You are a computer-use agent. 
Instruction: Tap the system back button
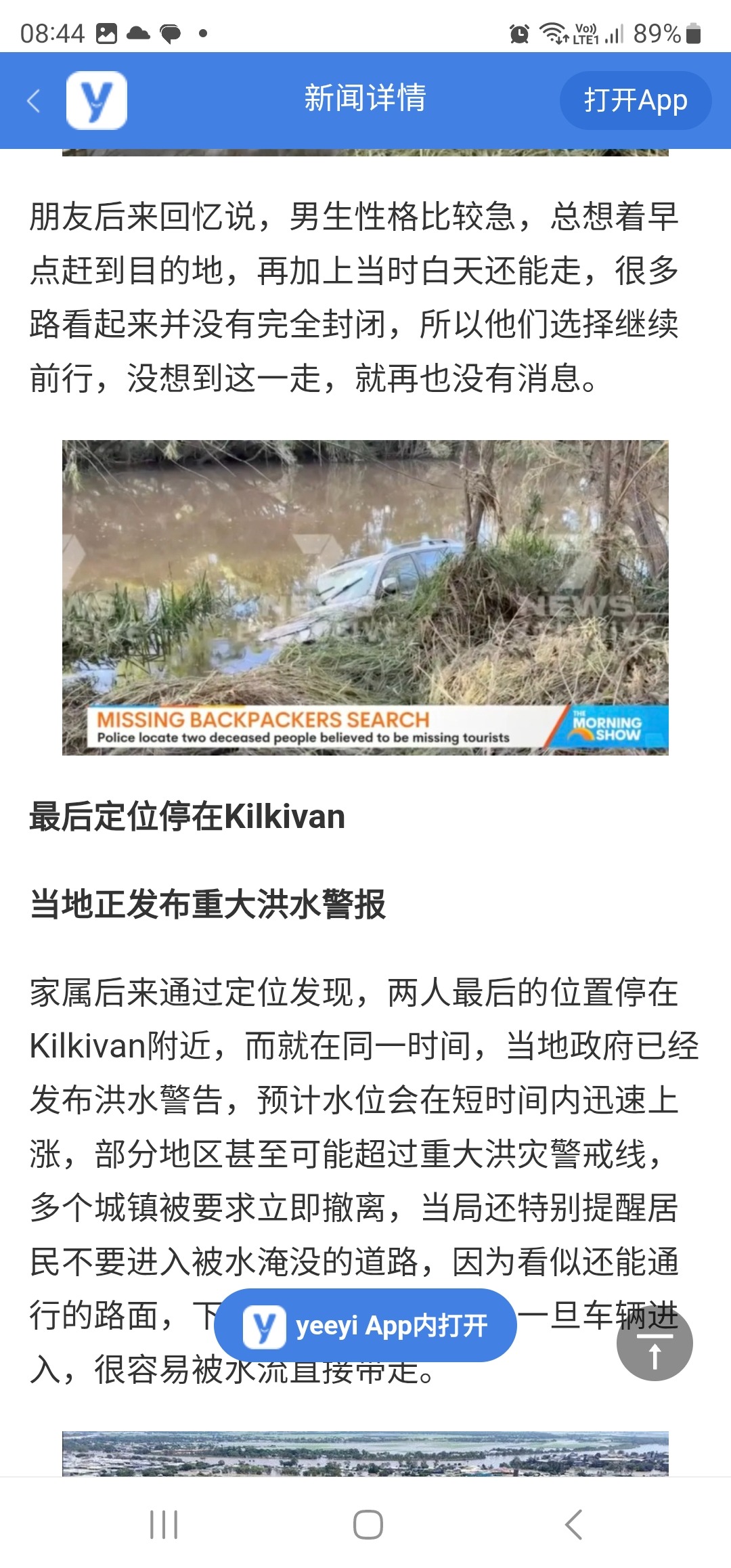[573, 1525]
